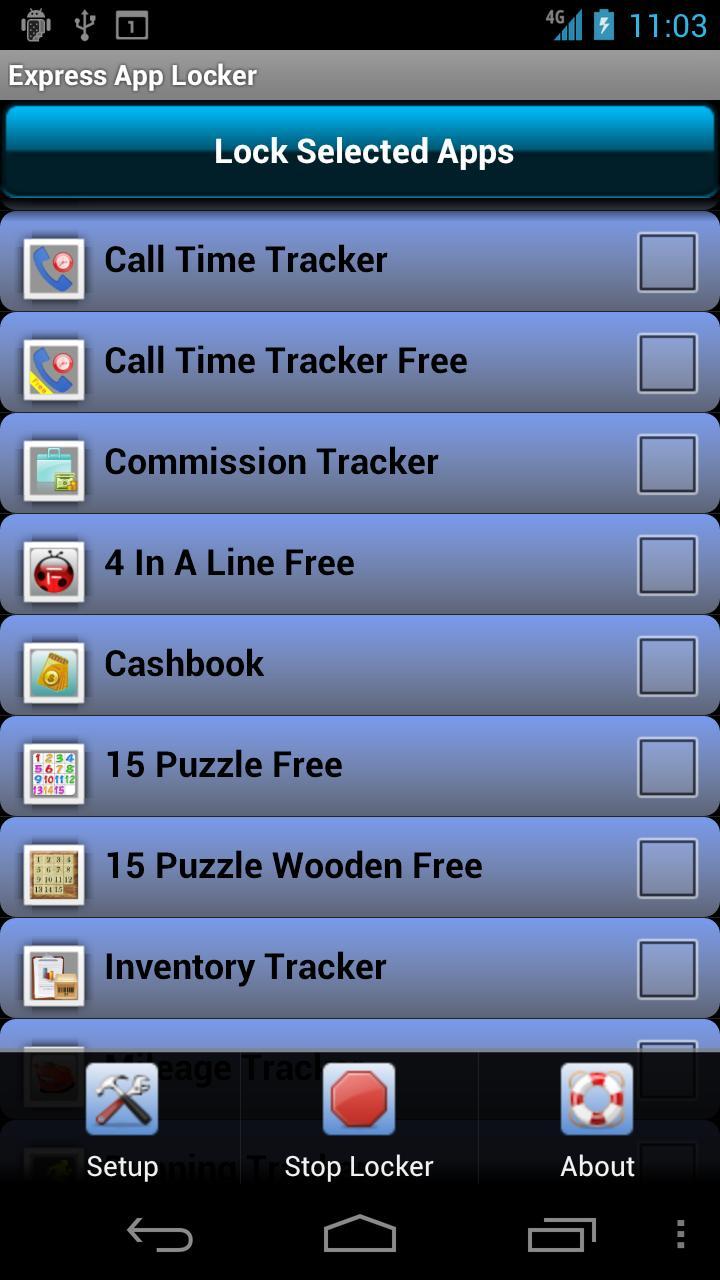Click the Setup tools icon
The image size is (720, 1280).
[x=121, y=1099]
